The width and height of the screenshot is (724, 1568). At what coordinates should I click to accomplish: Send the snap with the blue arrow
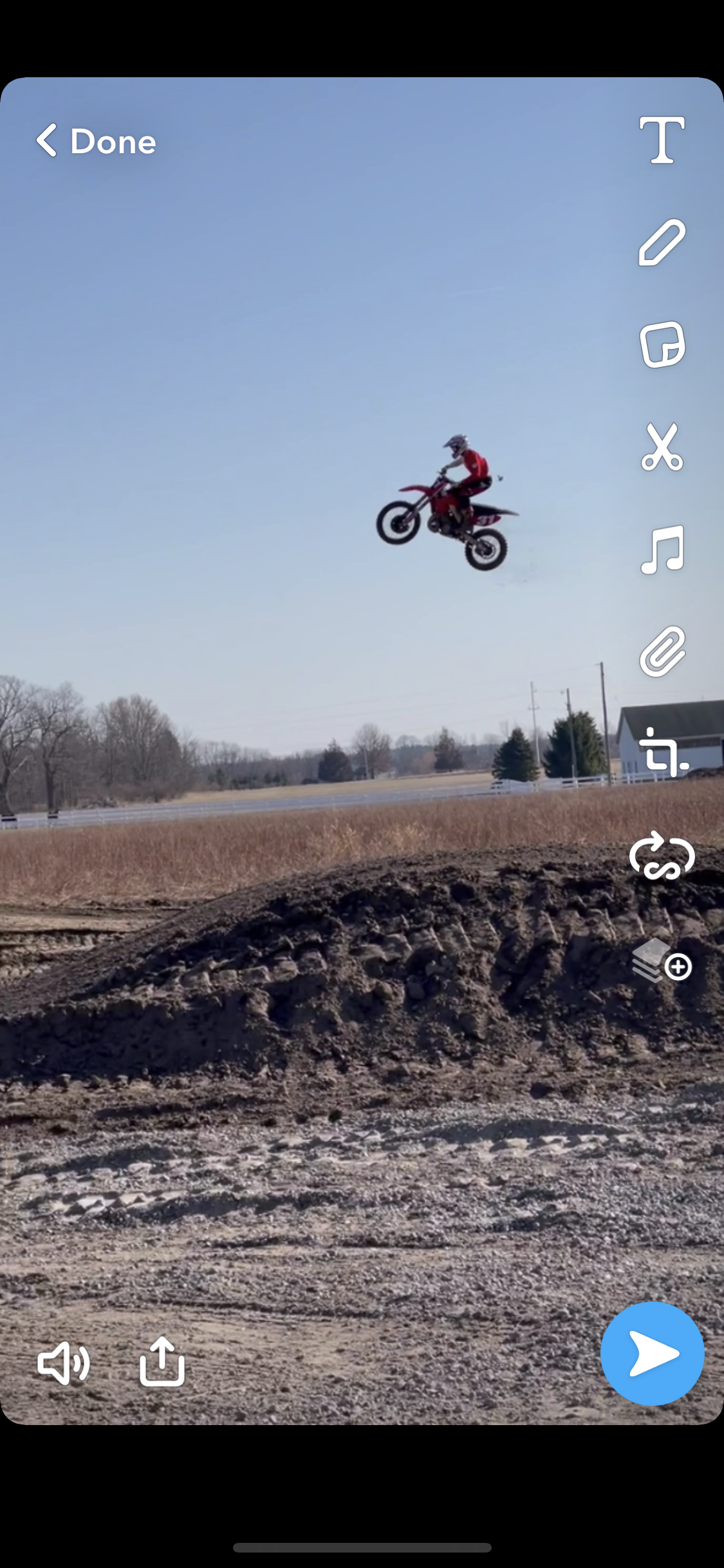pyautogui.click(x=653, y=1354)
